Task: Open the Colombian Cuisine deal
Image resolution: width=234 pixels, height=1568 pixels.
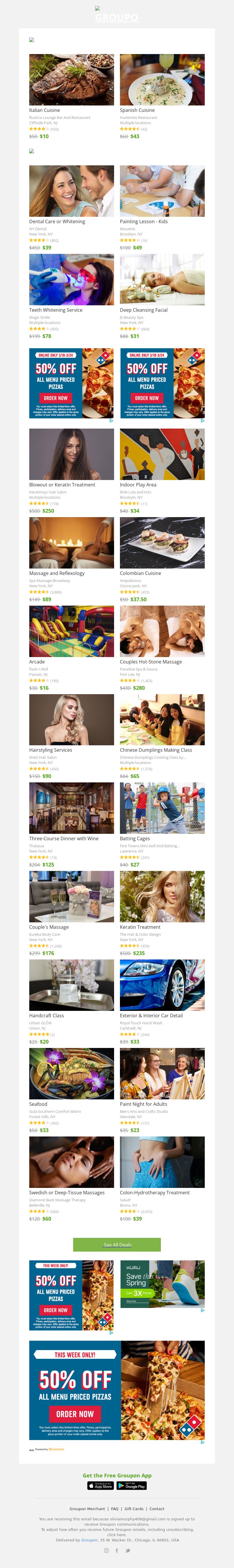Action: [x=162, y=542]
